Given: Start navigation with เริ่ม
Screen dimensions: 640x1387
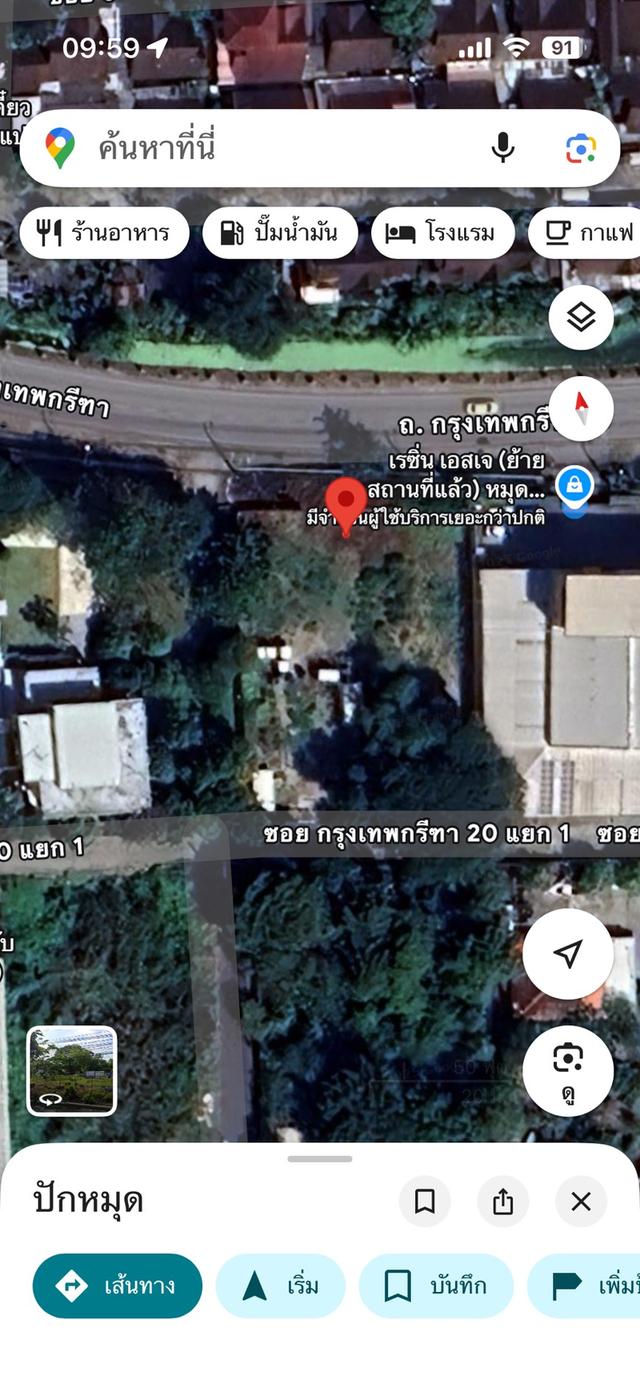Looking at the screenshot, I should 280,1285.
